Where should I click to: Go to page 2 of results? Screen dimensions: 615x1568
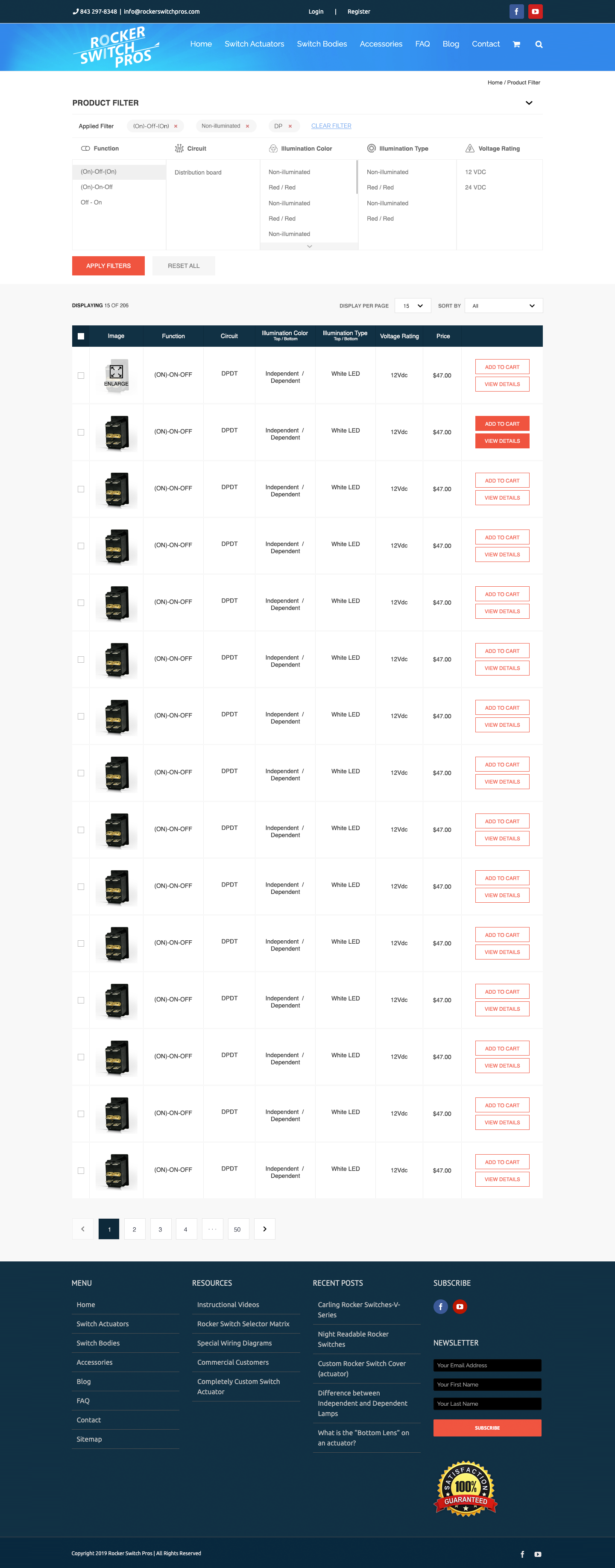[135, 1229]
